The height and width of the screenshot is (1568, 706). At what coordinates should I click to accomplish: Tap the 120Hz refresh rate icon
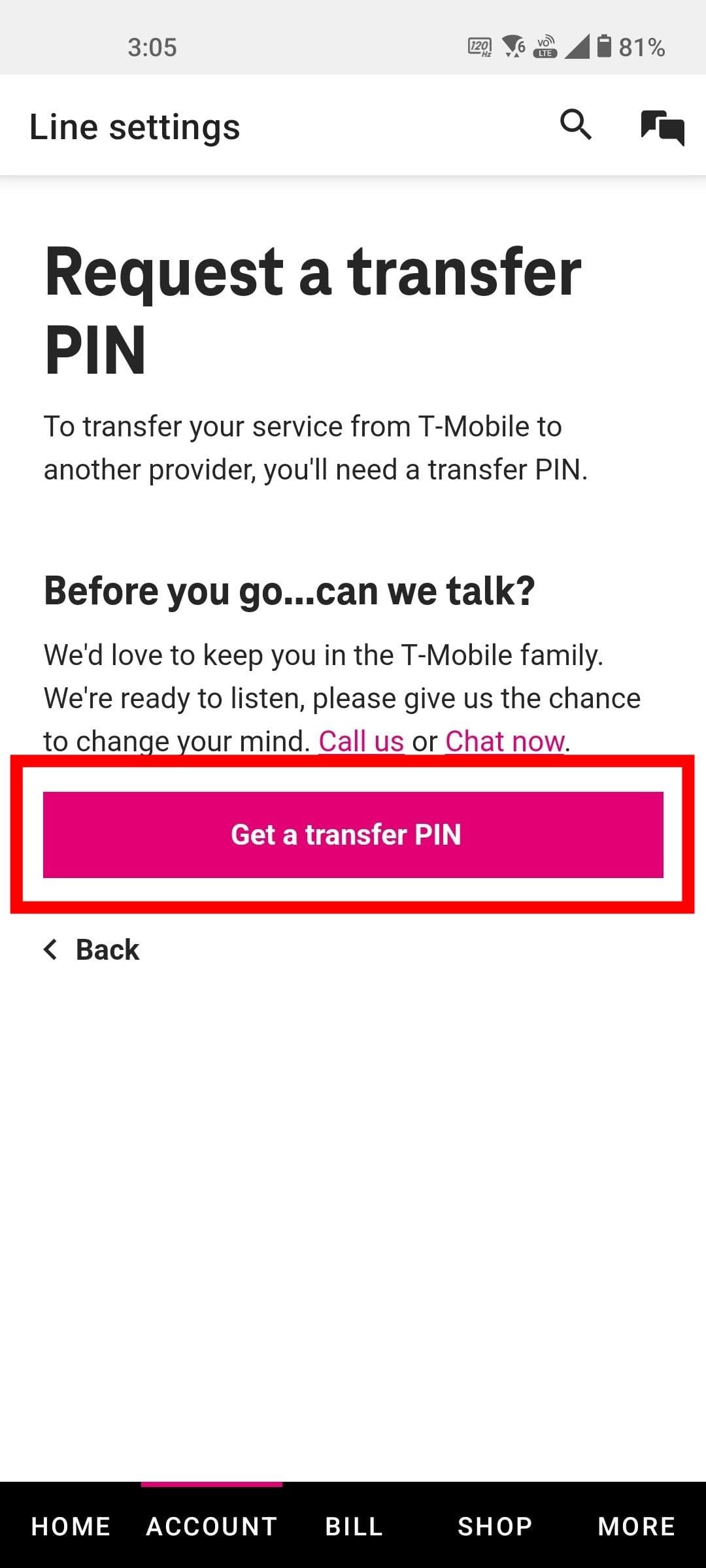click(x=479, y=46)
